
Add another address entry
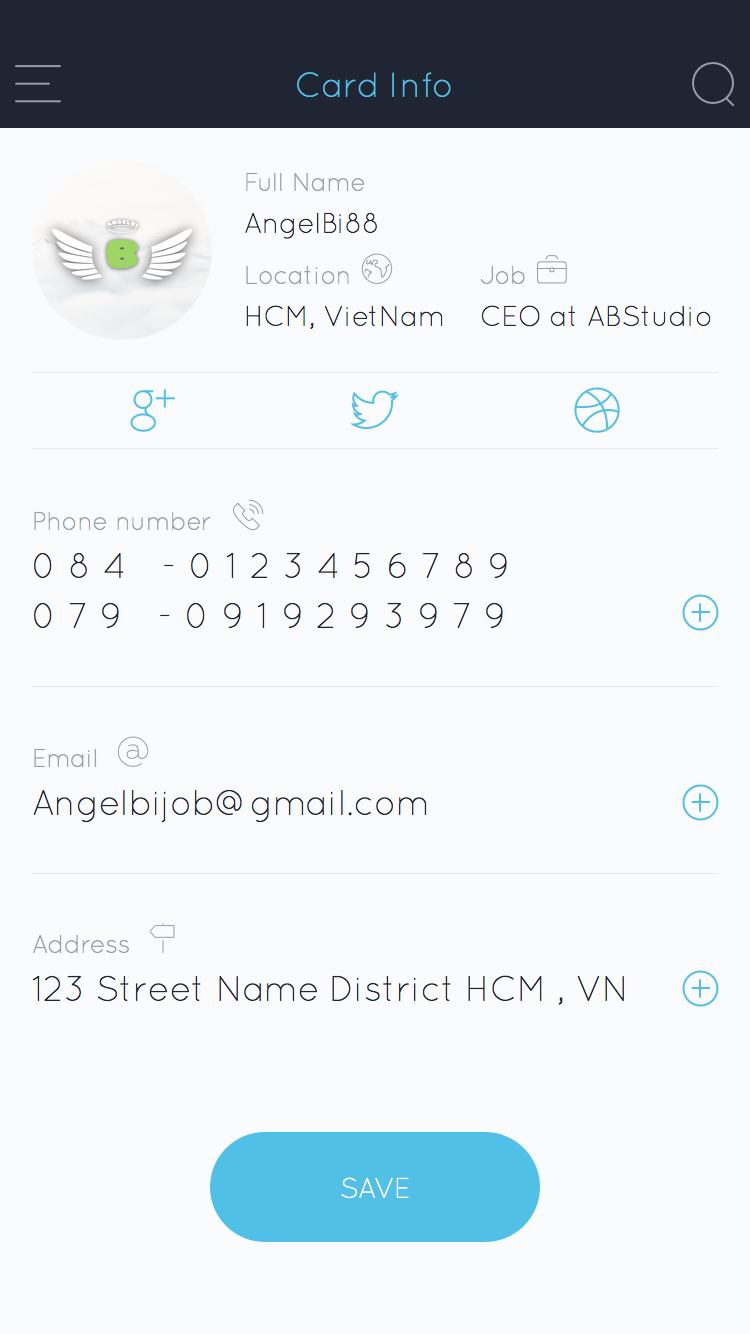tap(700, 989)
